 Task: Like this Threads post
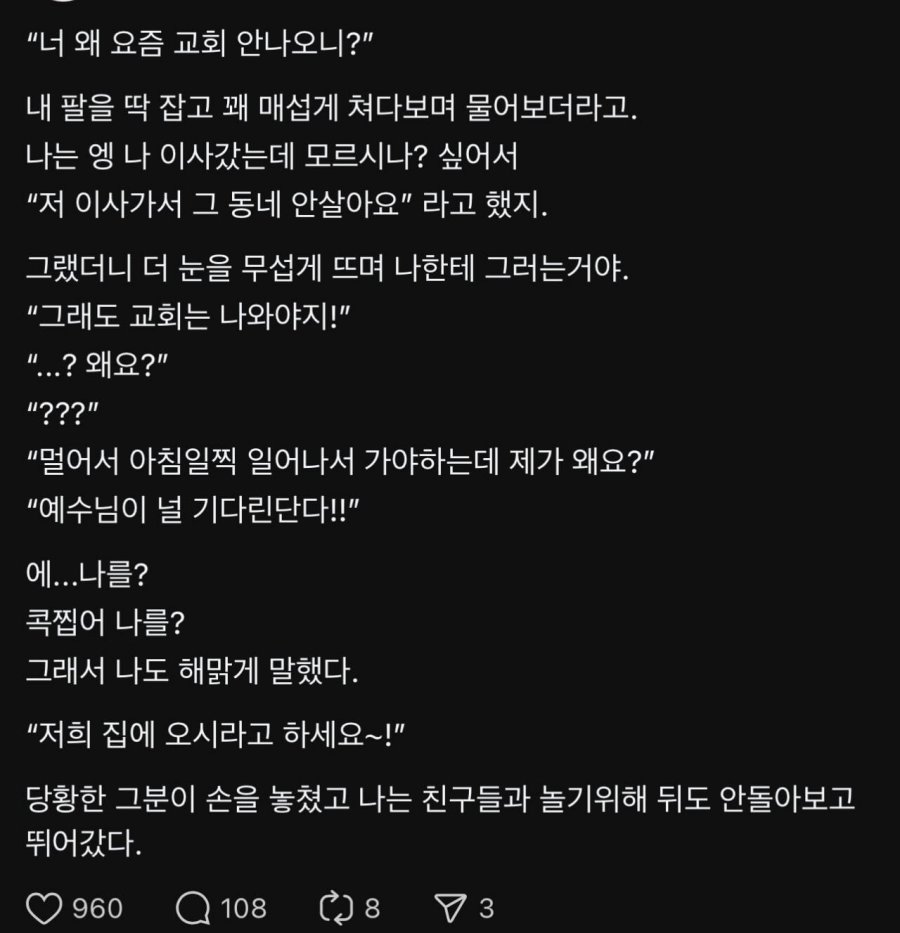[44, 908]
